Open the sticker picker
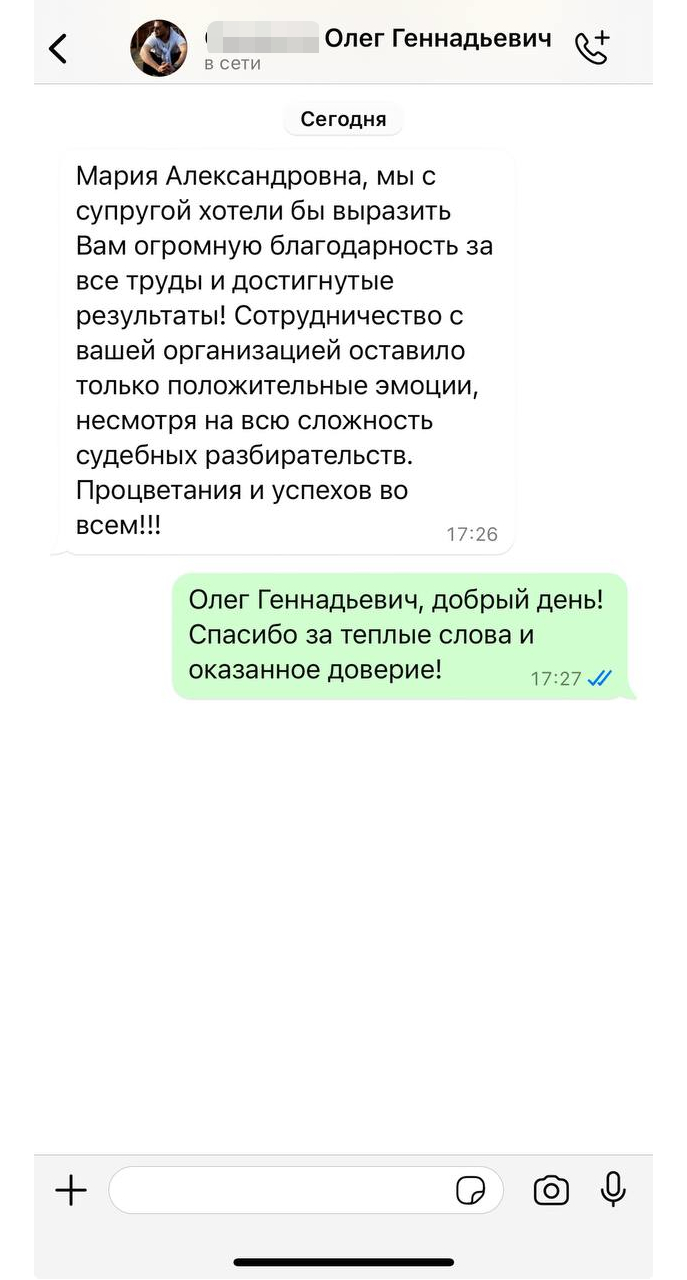 click(x=470, y=1190)
